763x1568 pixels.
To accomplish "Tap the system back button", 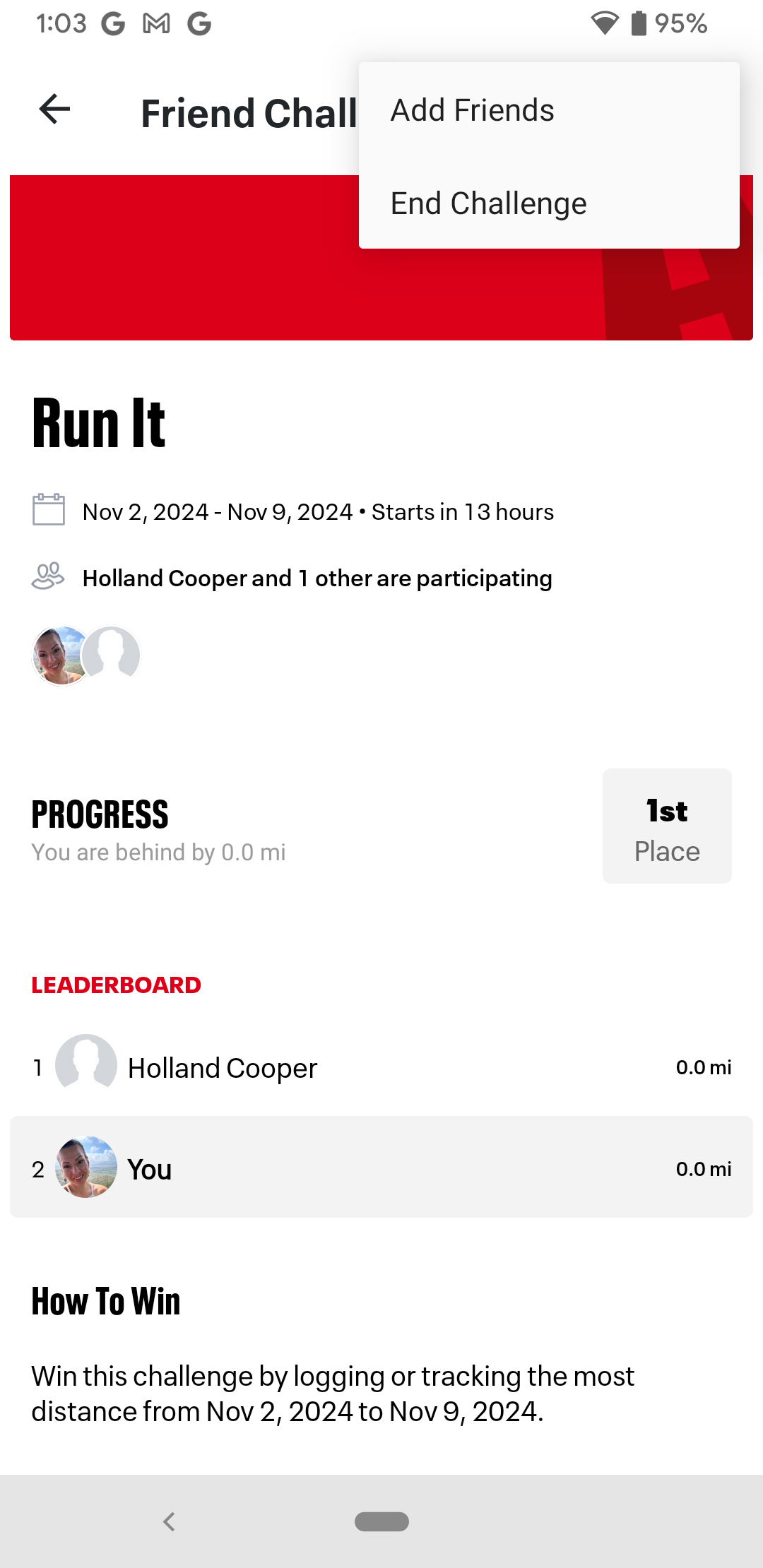I will tap(169, 1521).
